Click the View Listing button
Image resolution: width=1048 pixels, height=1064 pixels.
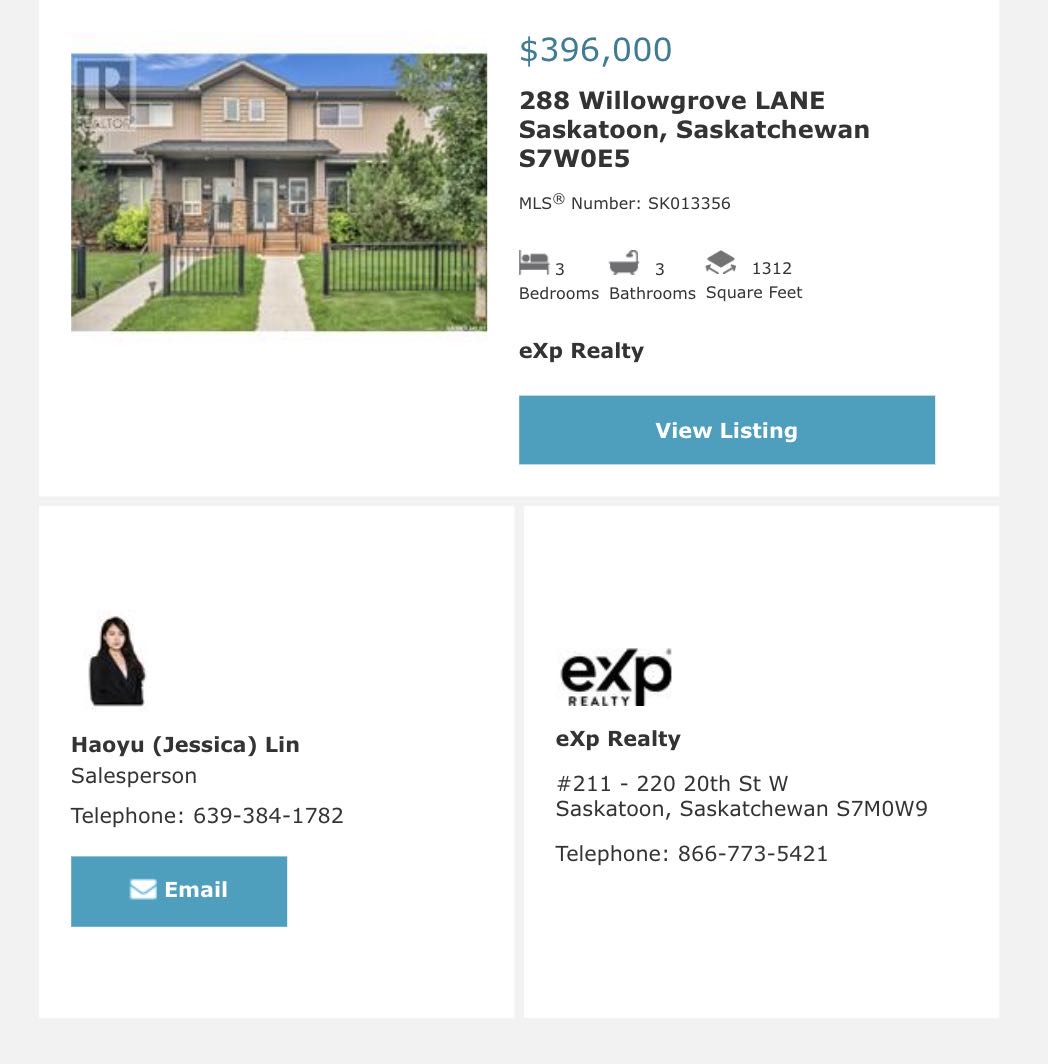[726, 429]
